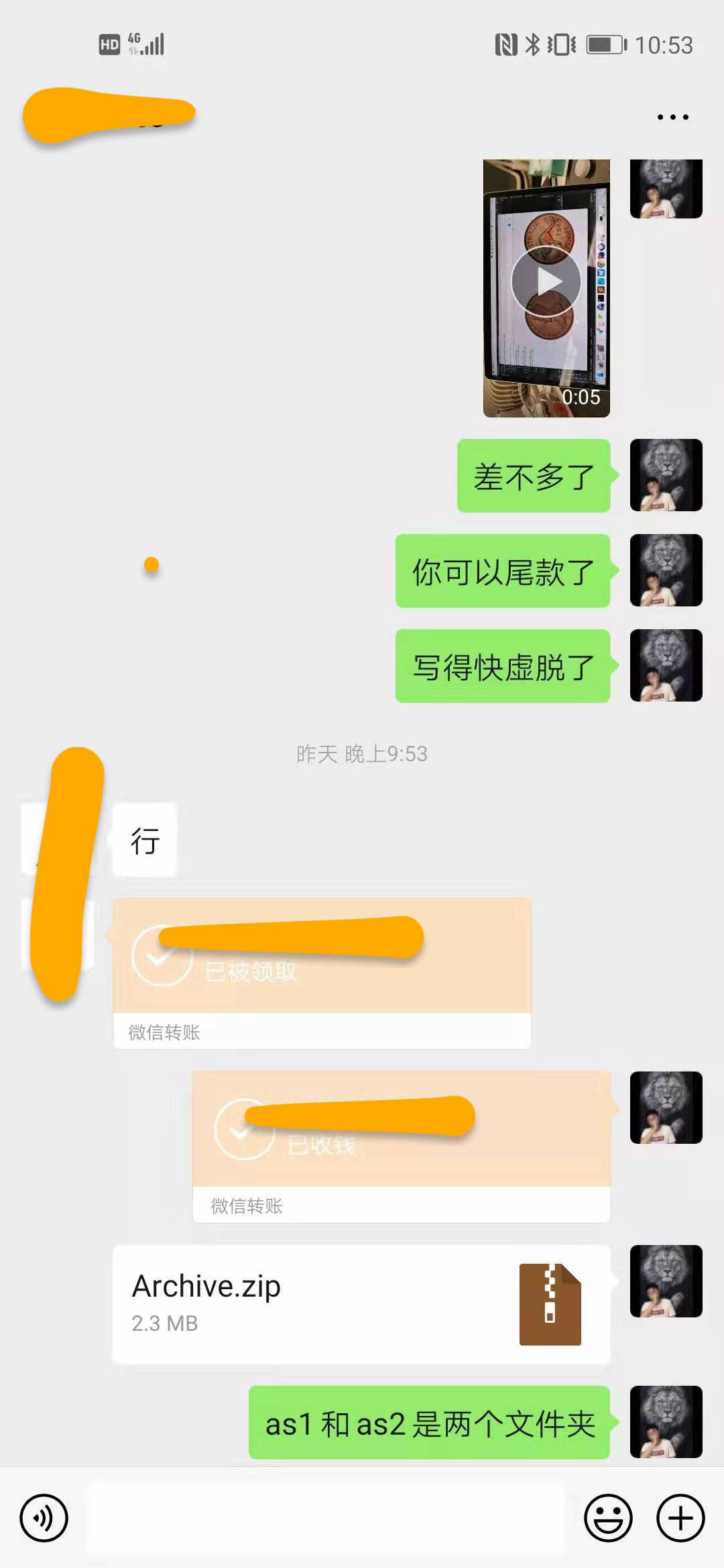Viewport: 724px width, 1568px height.
Task: Open the chat's three-dot overflow menu
Action: pyautogui.click(x=672, y=117)
